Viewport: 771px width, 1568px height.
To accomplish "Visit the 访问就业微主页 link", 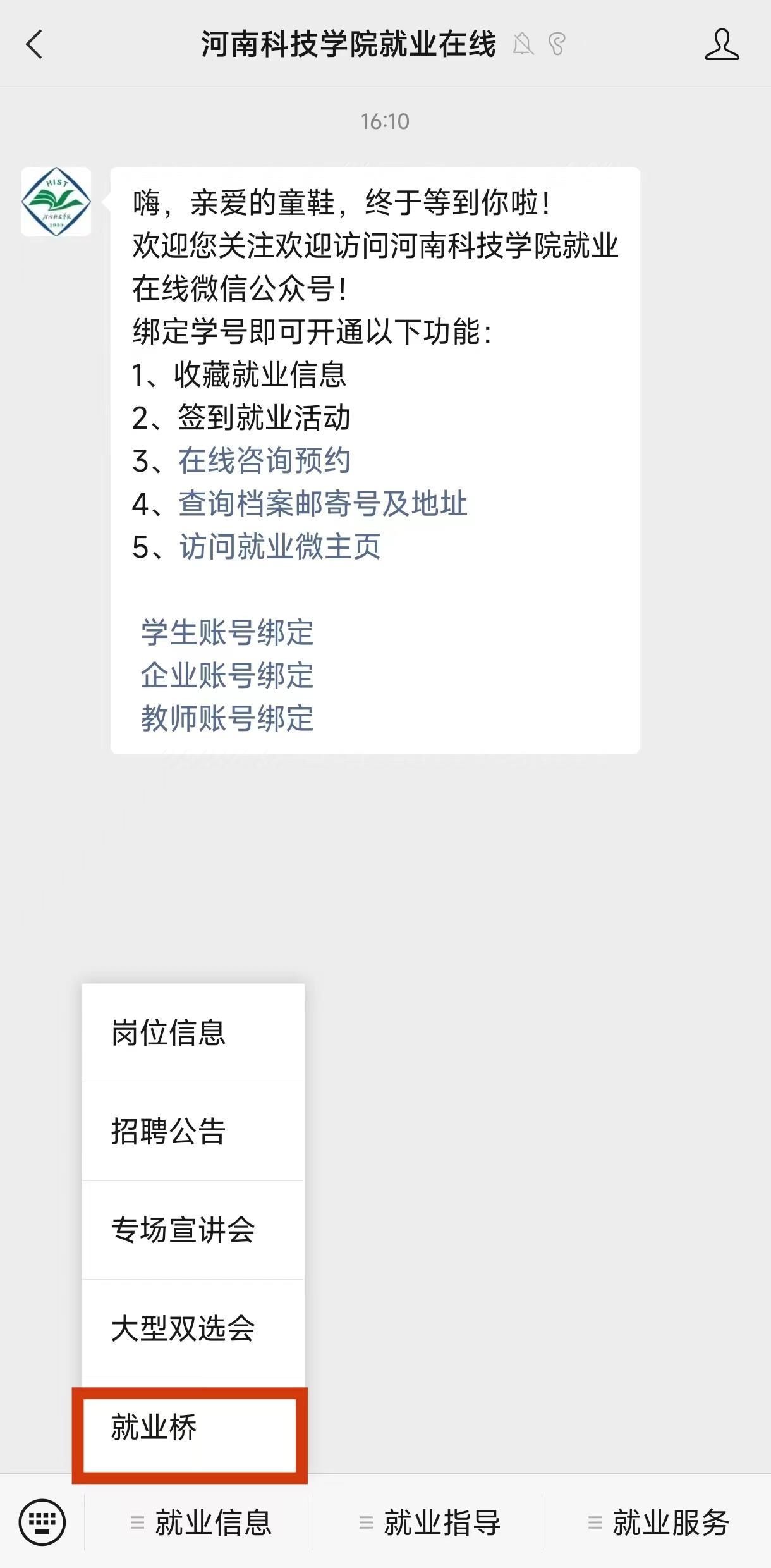I will coord(280,546).
